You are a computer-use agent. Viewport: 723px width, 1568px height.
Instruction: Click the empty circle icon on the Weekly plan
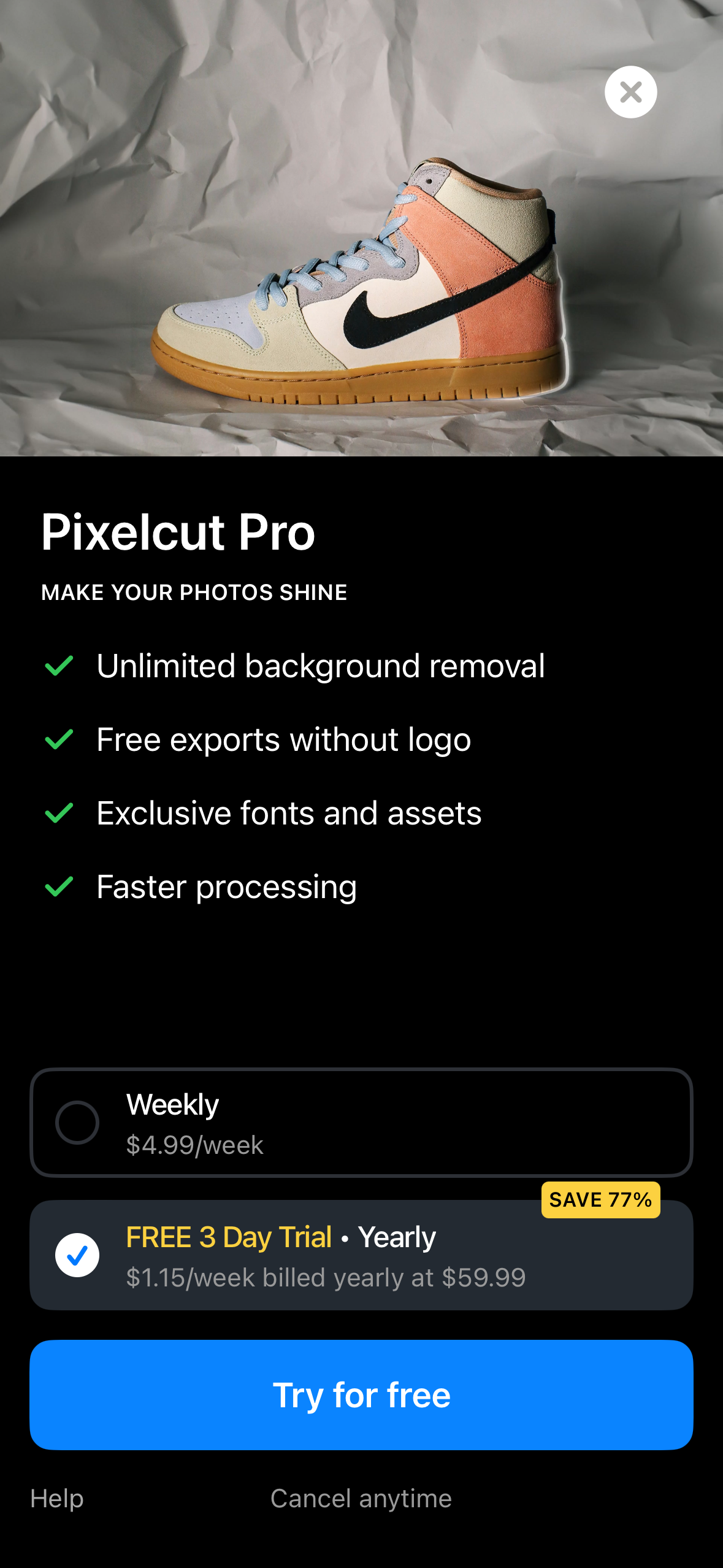pyautogui.click(x=78, y=1123)
